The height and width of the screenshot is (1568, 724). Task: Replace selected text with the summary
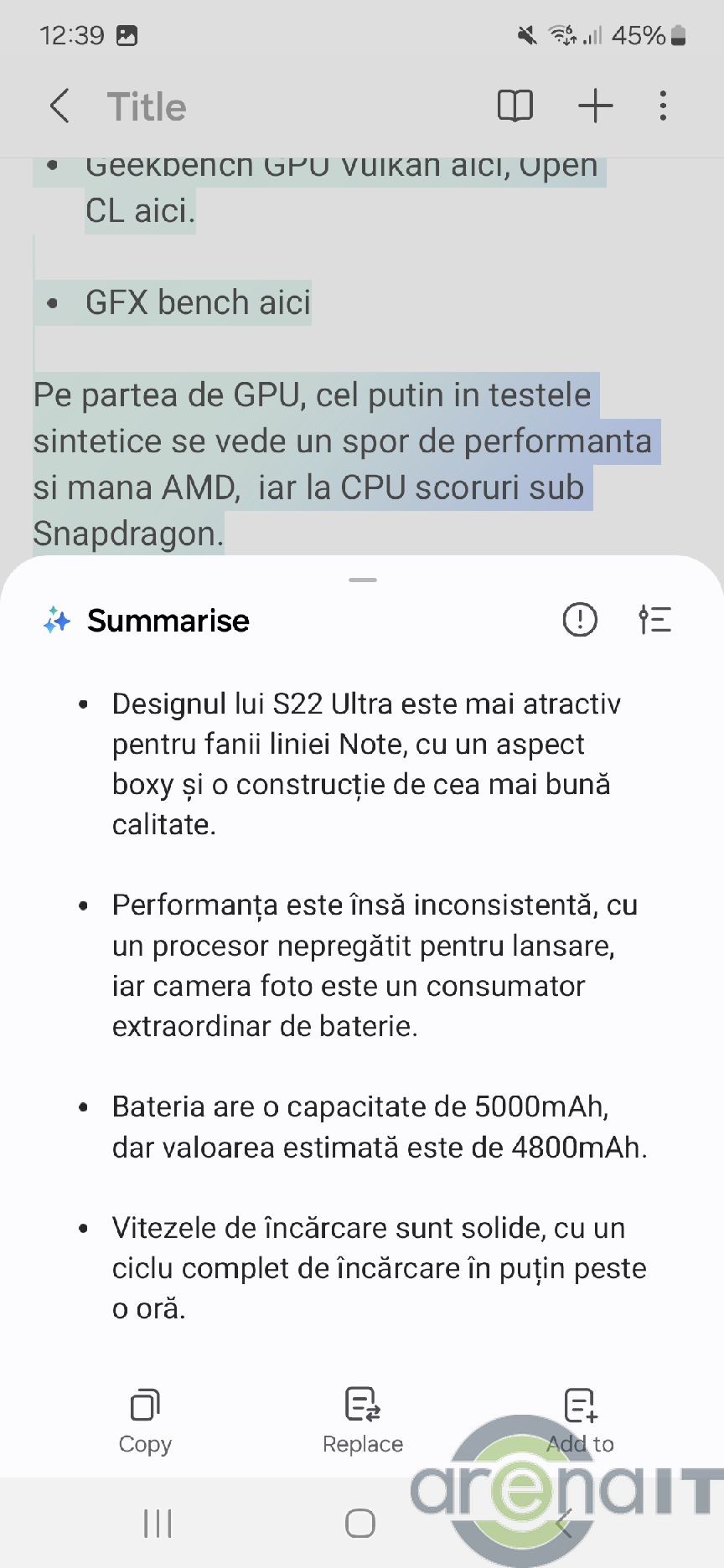(362, 1421)
